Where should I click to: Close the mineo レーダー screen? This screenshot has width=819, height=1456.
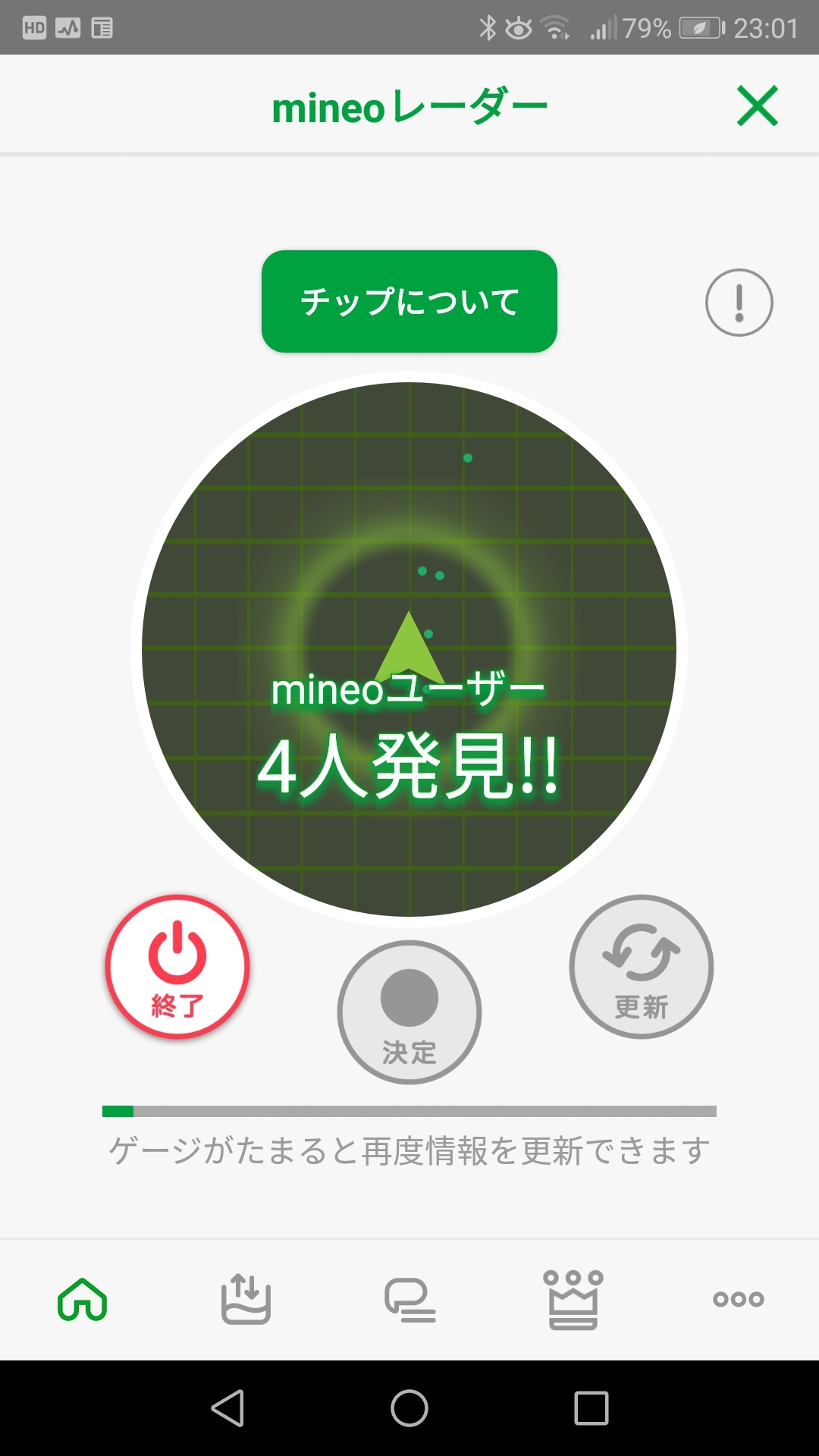tap(757, 105)
